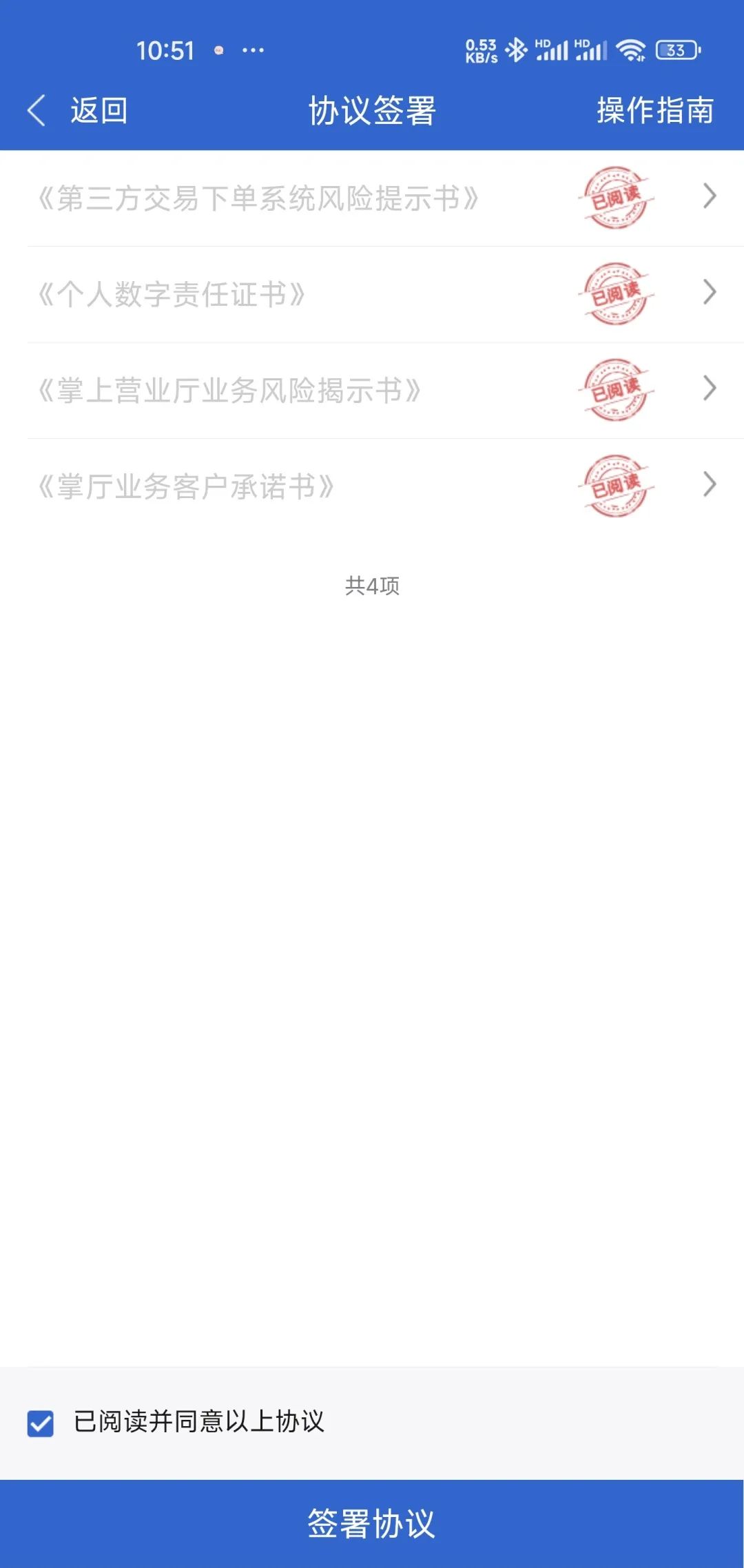Open 《第三方交易下单系统风险提示书》 agreement
The height and width of the screenshot is (1568, 744).
(x=258, y=198)
